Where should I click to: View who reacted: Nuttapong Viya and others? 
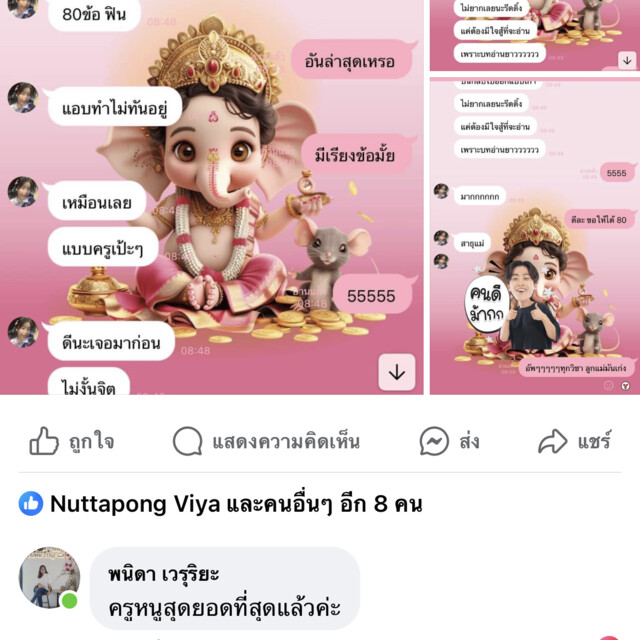220,504
